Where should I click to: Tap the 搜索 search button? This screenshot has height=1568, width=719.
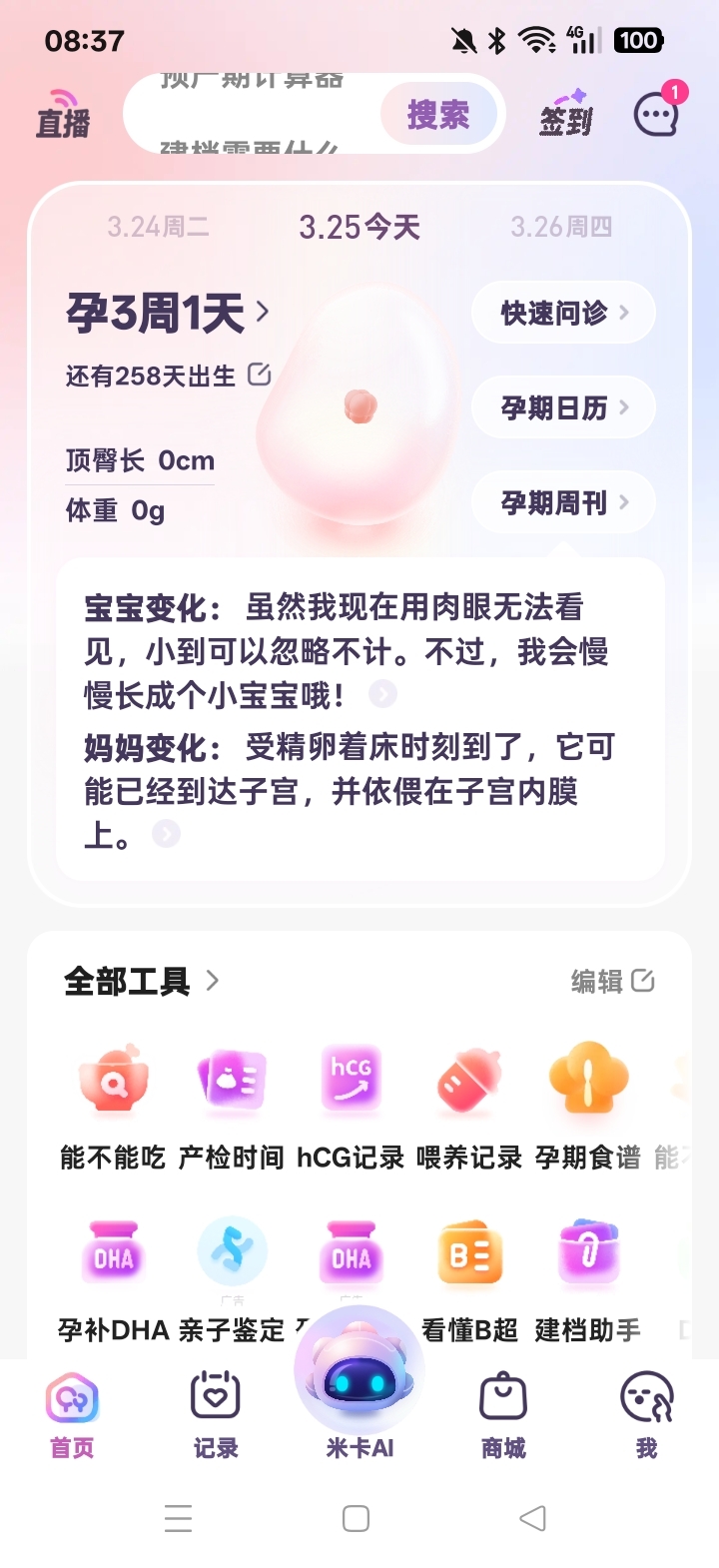[438, 115]
